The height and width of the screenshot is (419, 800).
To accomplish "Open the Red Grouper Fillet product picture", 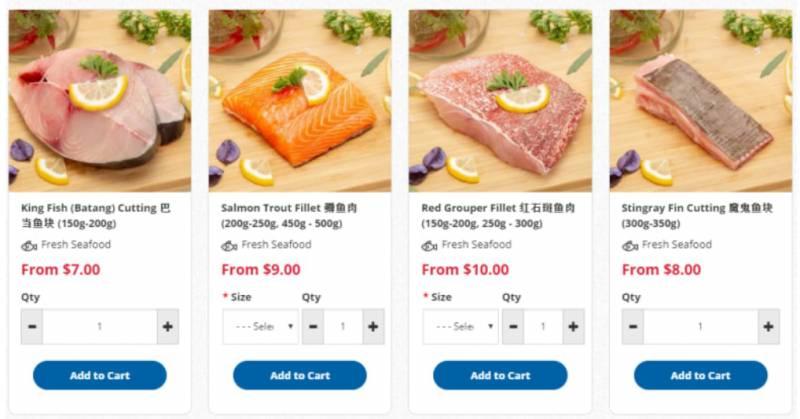I will 500,100.
